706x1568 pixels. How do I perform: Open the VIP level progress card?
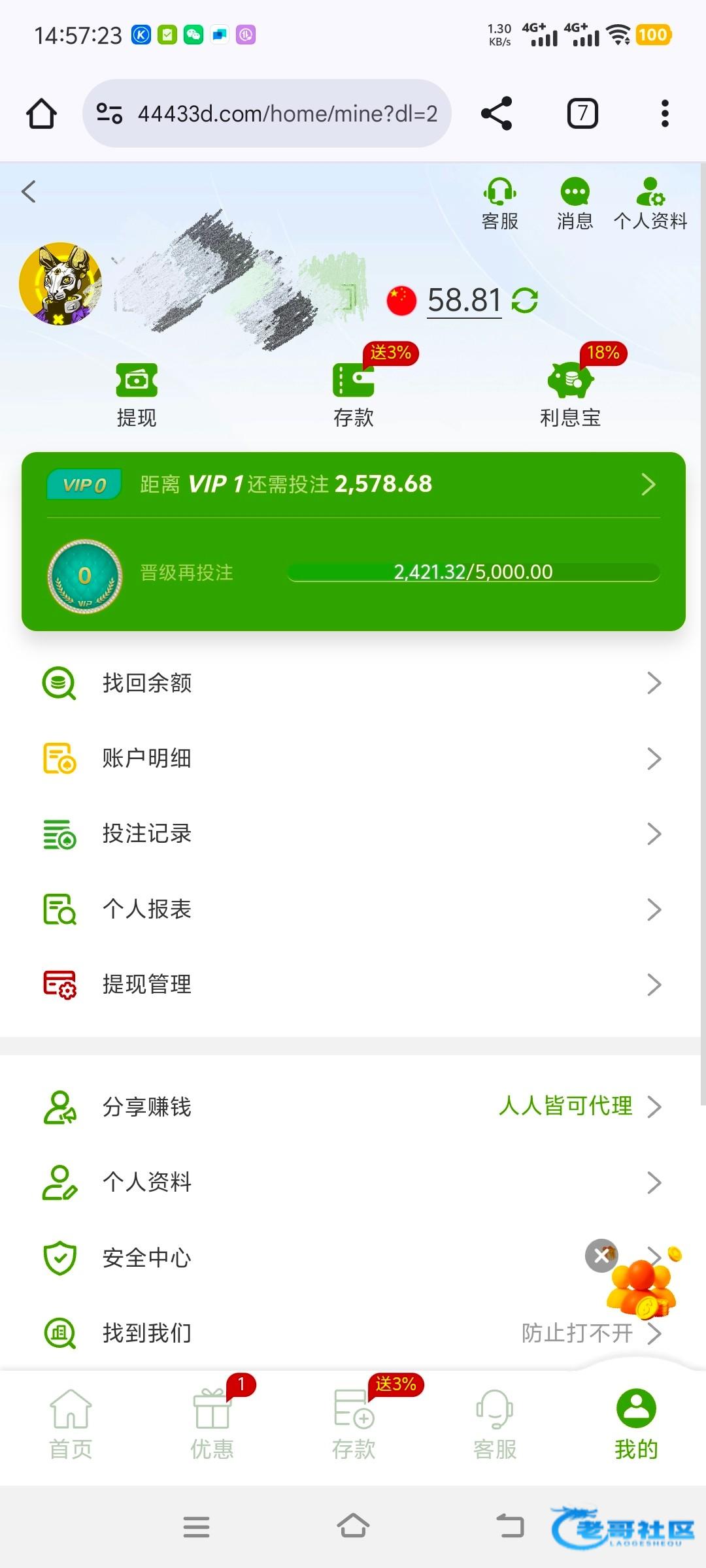pyautogui.click(x=354, y=542)
